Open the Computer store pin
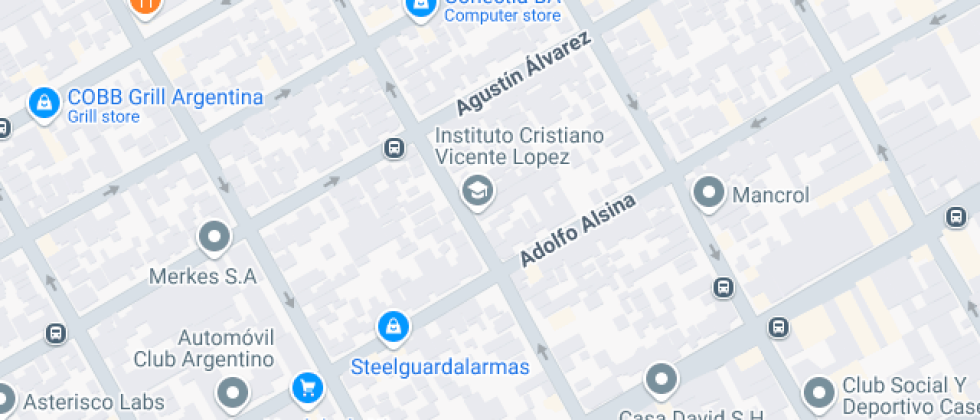This screenshot has height=420, width=980. coord(420,8)
